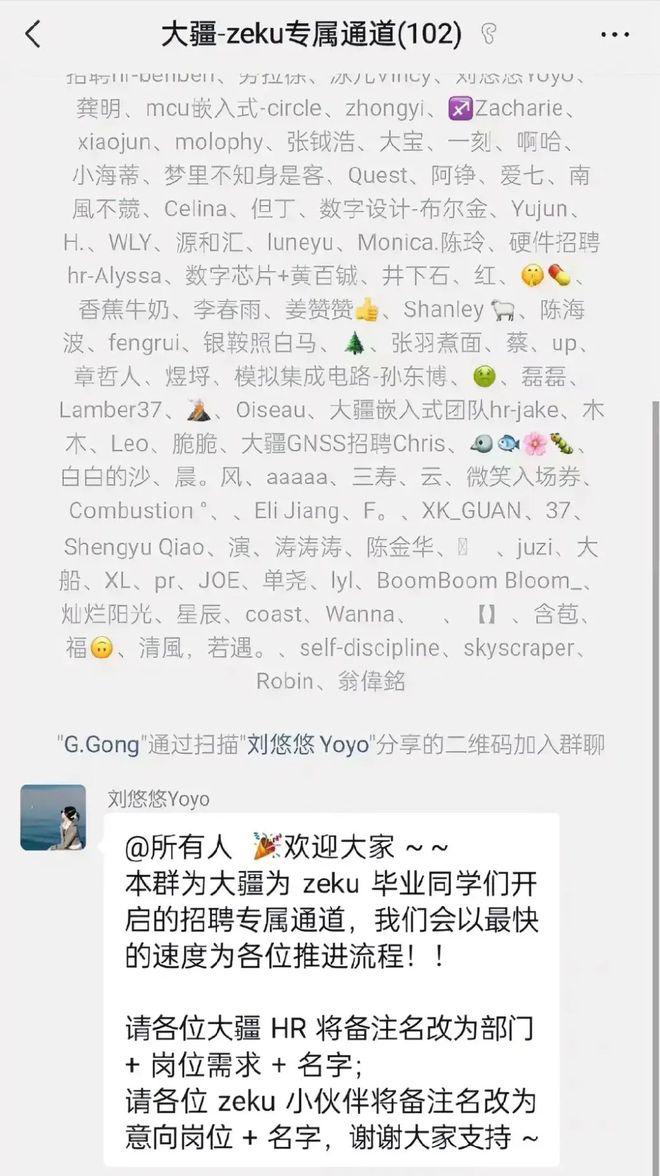Tap the G.Gong name link

[x=102, y=745]
